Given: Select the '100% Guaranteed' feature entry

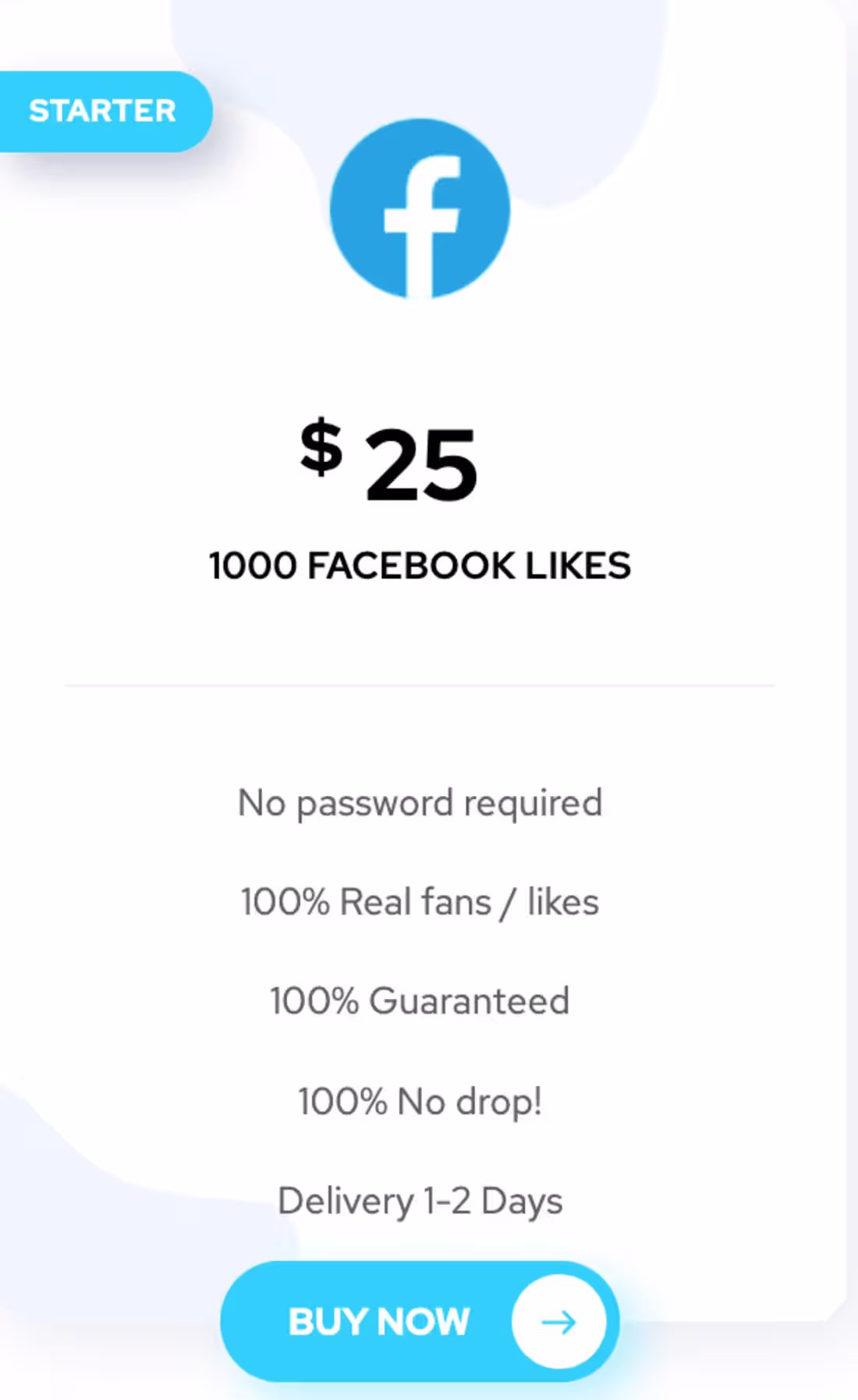Looking at the screenshot, I should tap(419, 1001).
